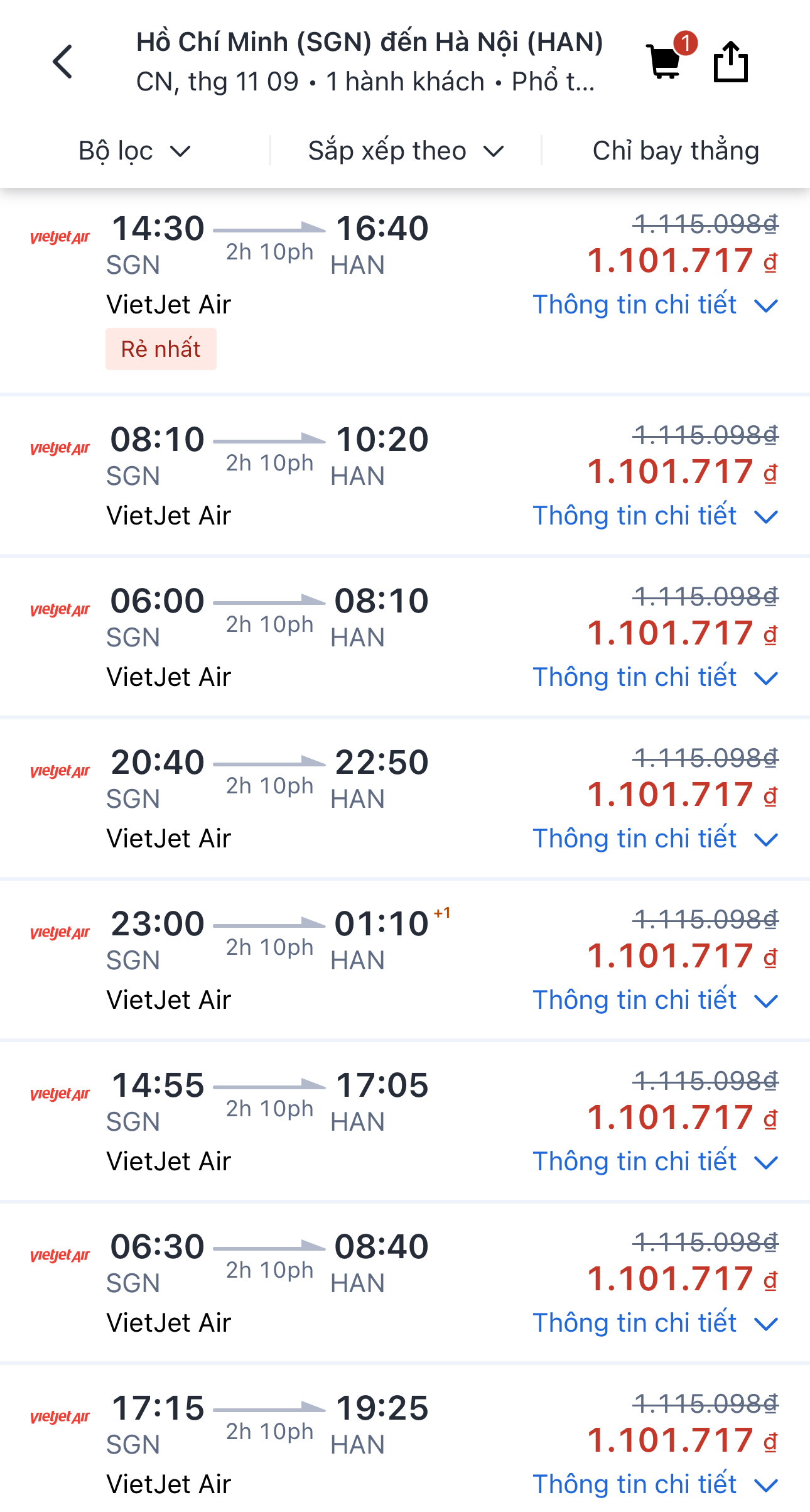Tap the route header Hồ Chí Minh đến Hà Nội
810x1512 pixels.
coord(369,41)
